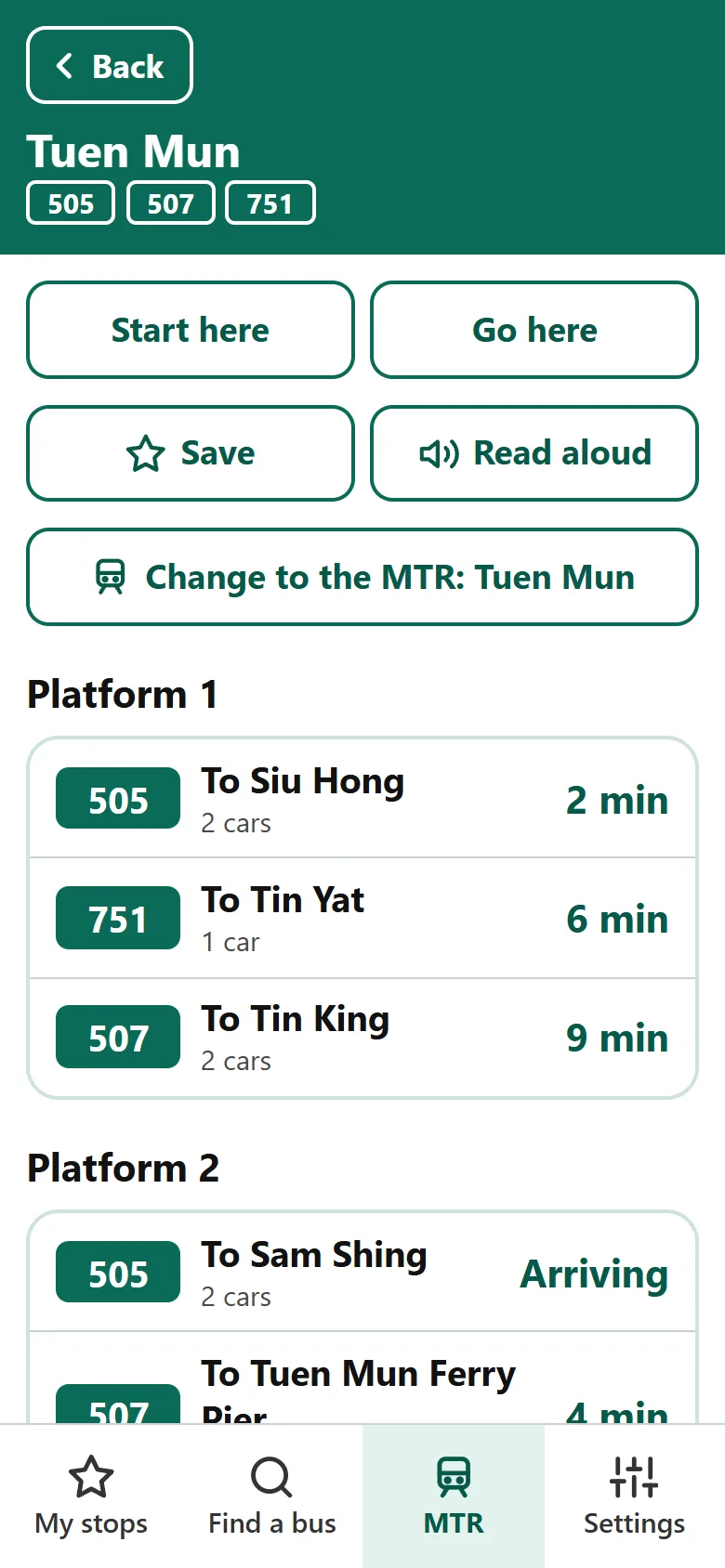Open the 751 To Tin Yat arrival
This screenshot has height=1568, width=725.
(x=362, y=919)
